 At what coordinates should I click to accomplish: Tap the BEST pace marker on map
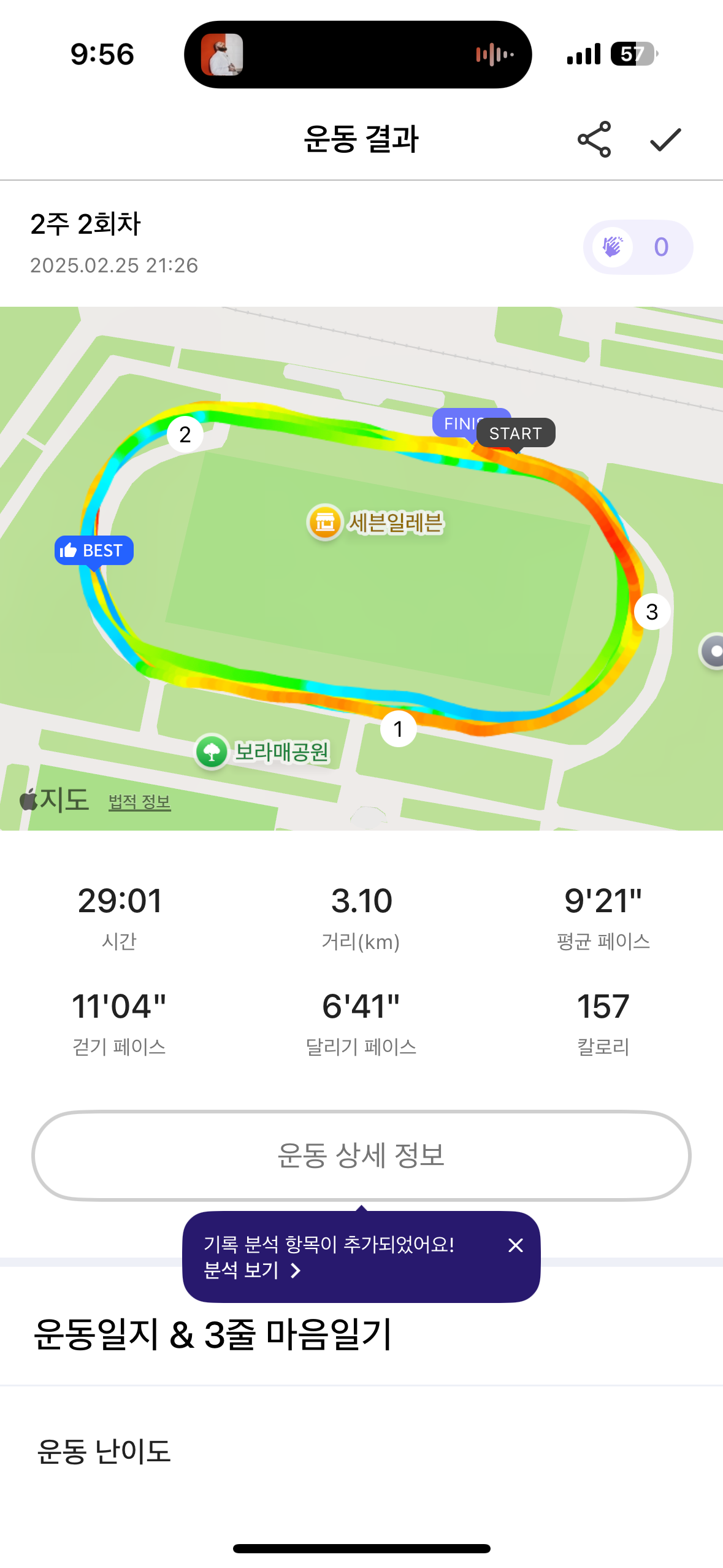click(x=94, y=550)
